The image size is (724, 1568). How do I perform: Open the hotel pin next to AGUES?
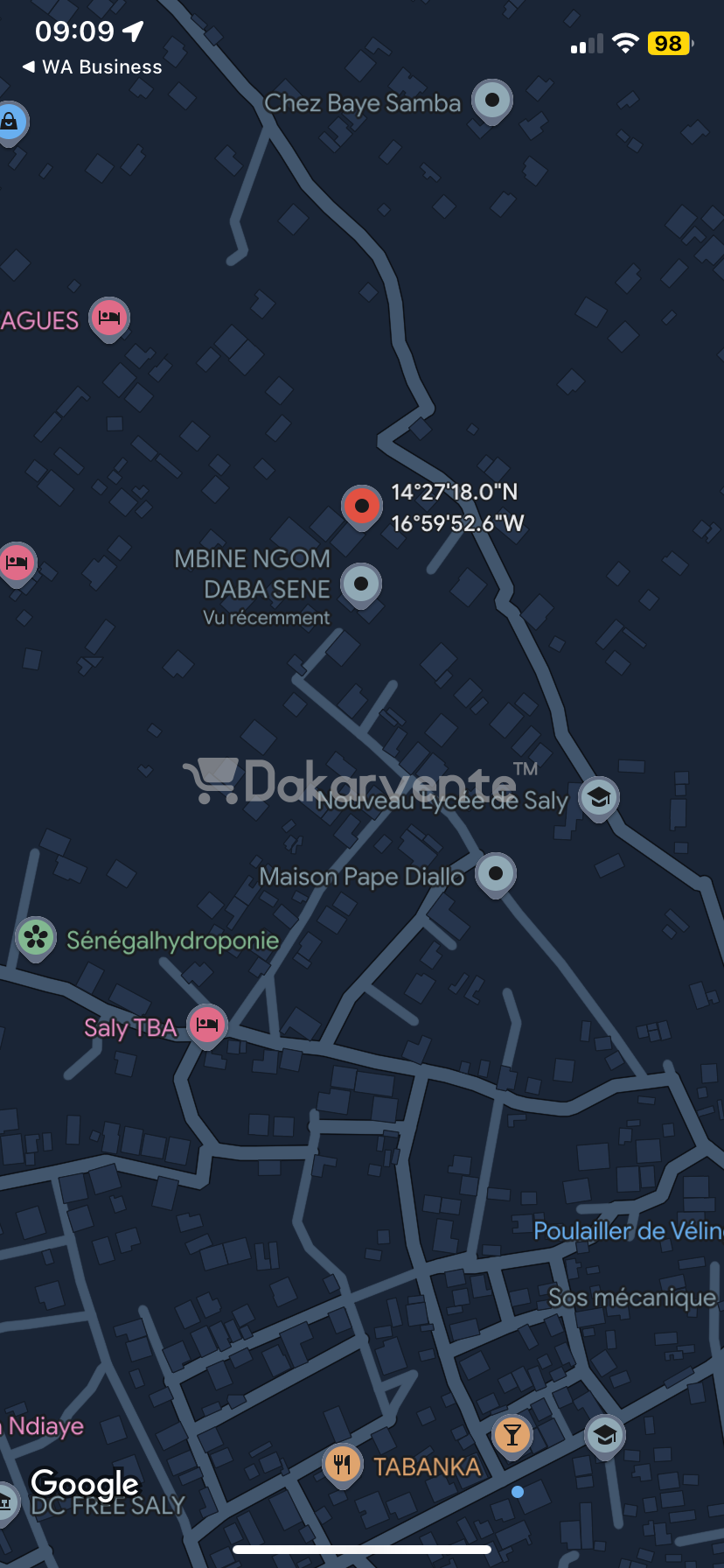pyautogui.click(x=109, y=318)
